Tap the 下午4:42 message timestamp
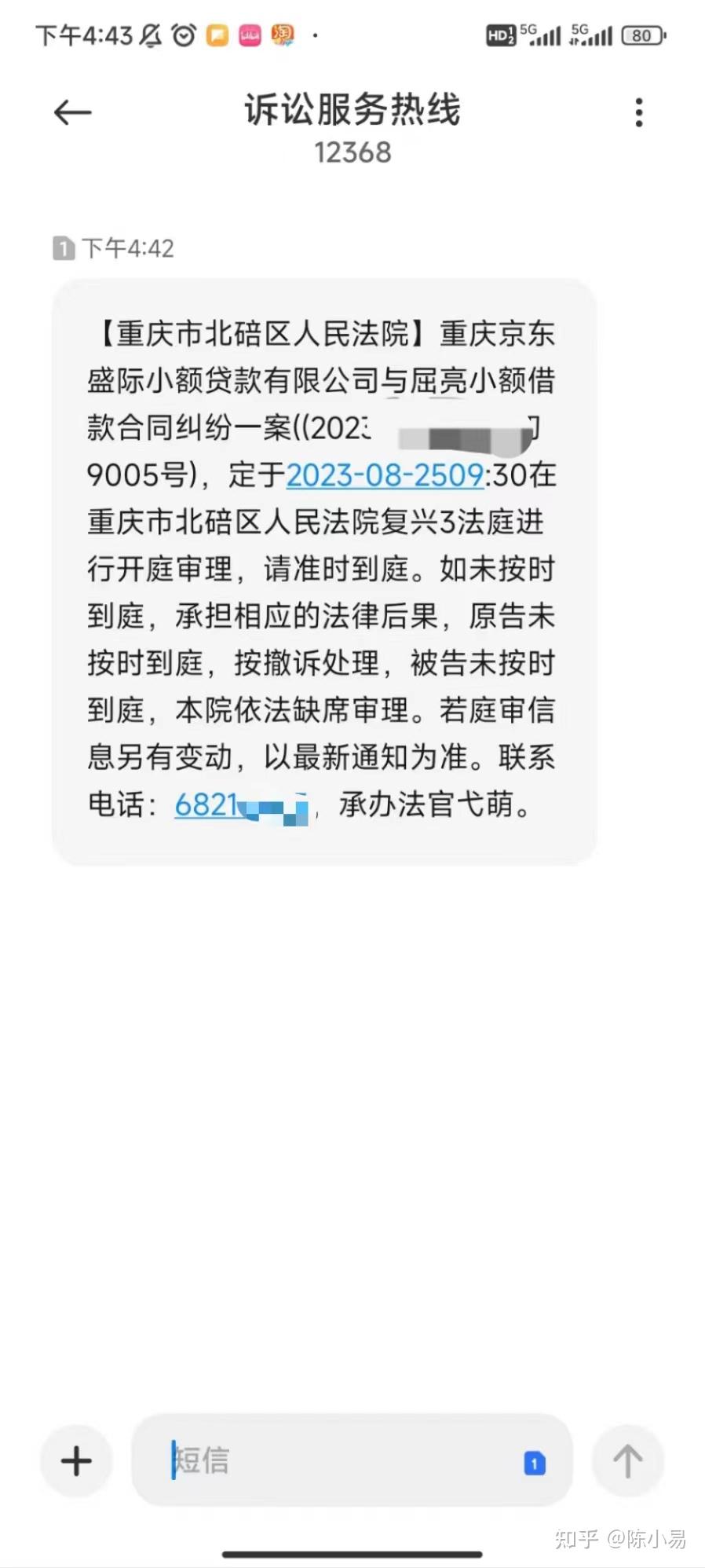This screenshot has width=705, height=1568. pyautogui.click(x=128, y=248)
